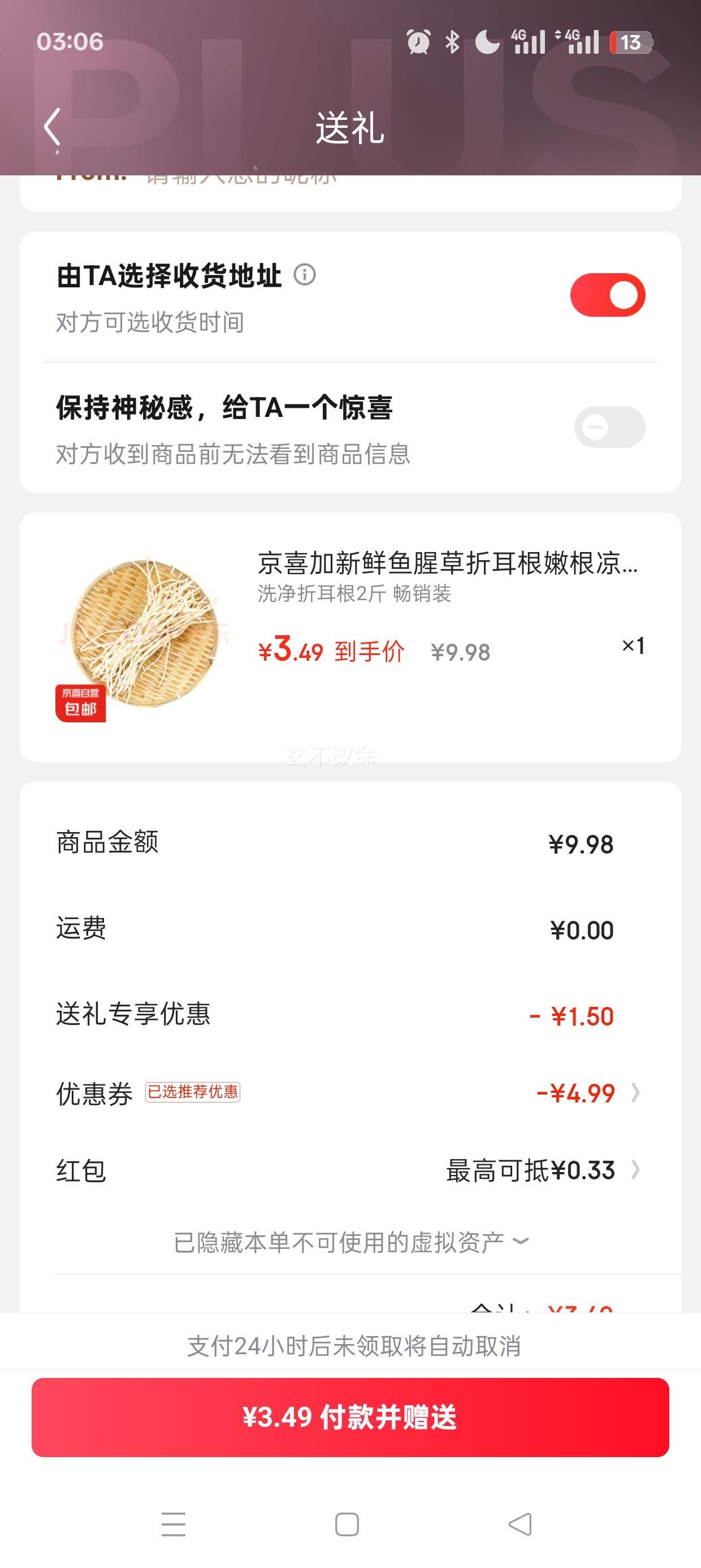Open info icon beside 由TA选择收货地址
Screen dimensions: 701x1568
click(x=305, y=274)
